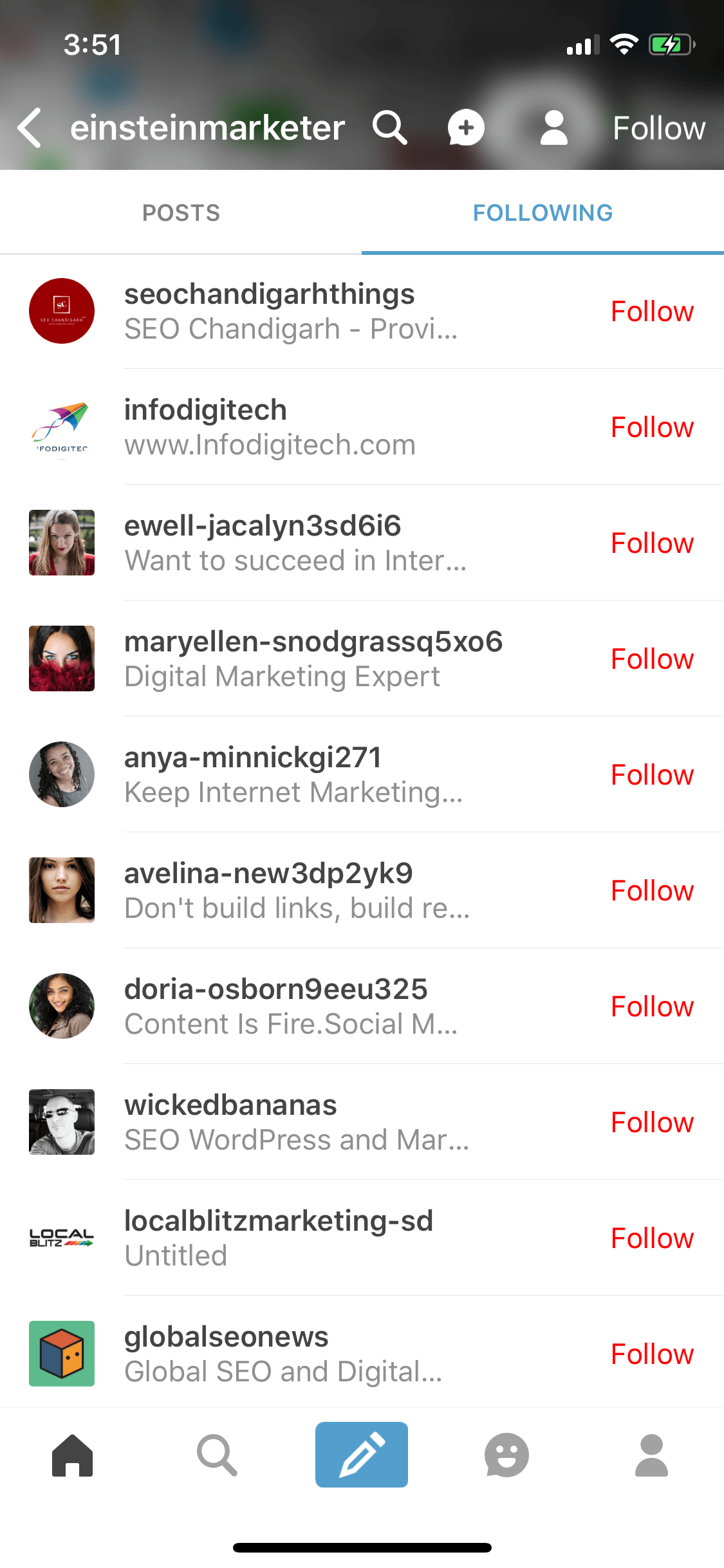The height and width of the screenshot is (1568, 724).
Task: Follow avelina-new3dp2yk9
Action: pos(652,891)
